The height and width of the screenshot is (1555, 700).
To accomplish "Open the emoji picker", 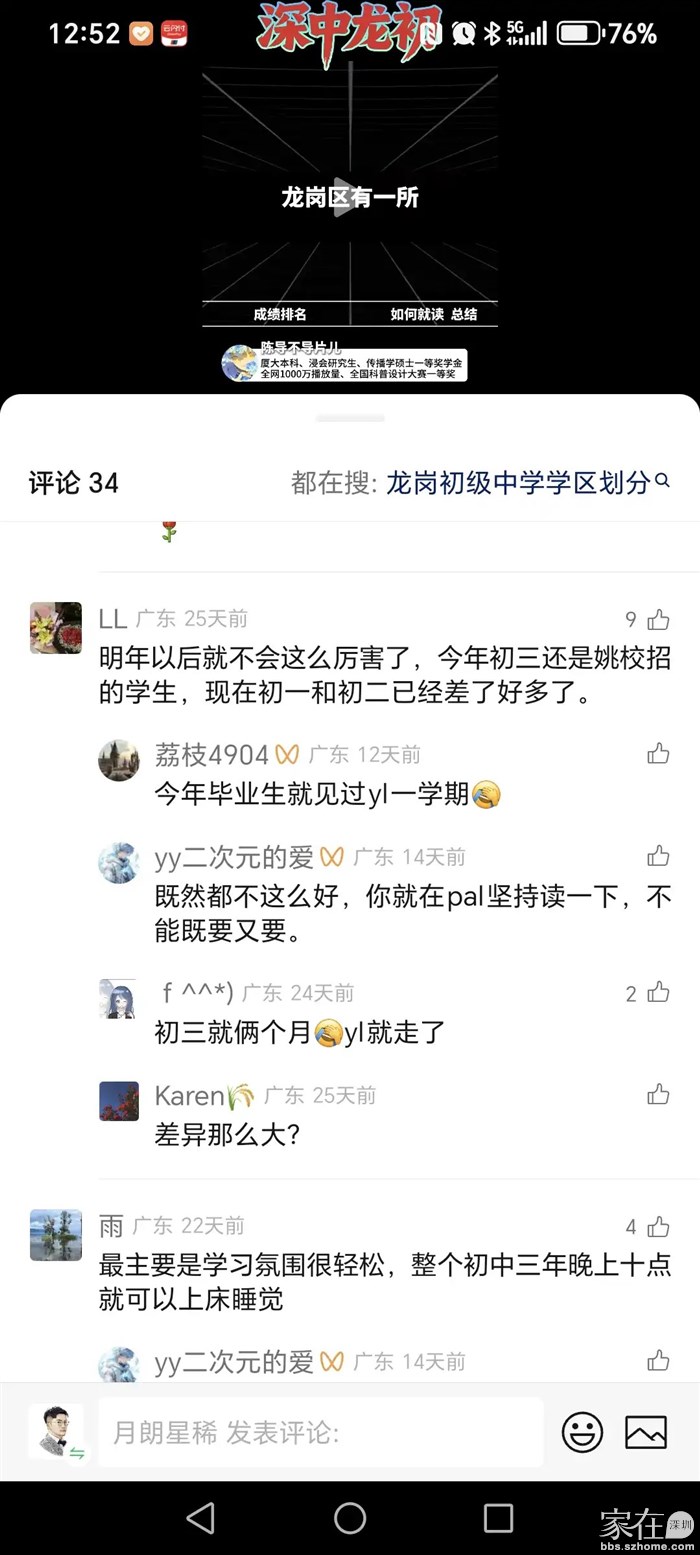I will click(x=582, y=1433).
